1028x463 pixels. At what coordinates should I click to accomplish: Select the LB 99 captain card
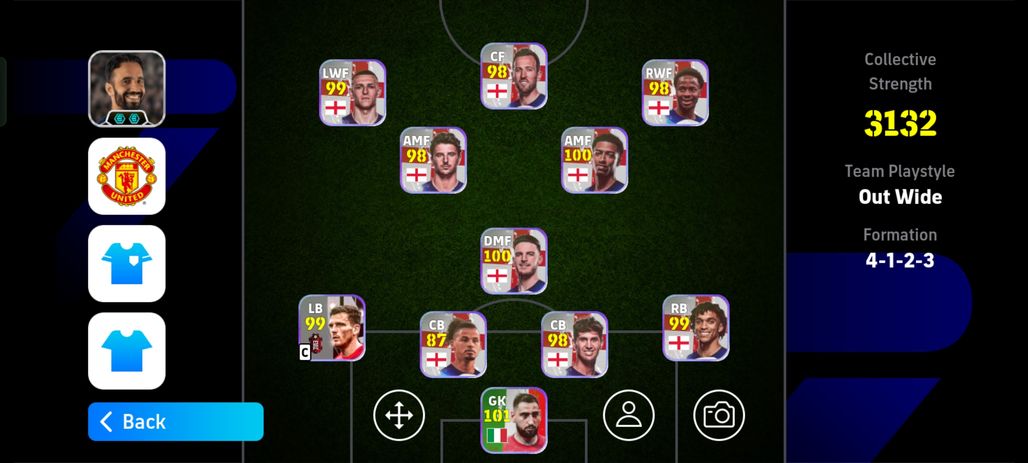coord(332,328)
